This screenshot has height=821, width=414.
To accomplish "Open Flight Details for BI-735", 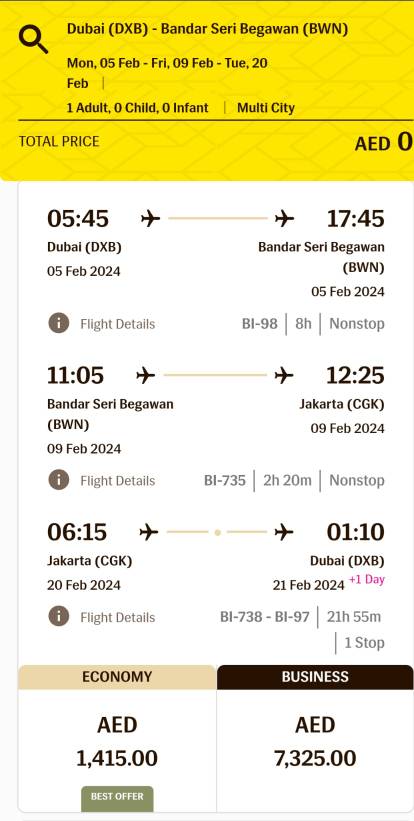I will 102,480.
